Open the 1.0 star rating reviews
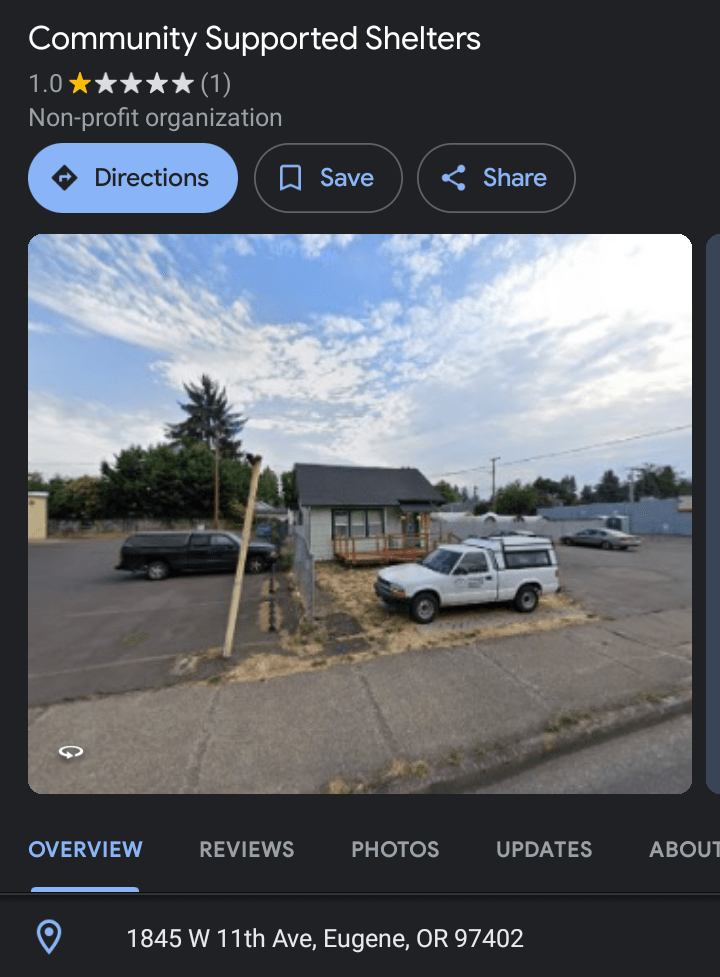 coord(130,83)
